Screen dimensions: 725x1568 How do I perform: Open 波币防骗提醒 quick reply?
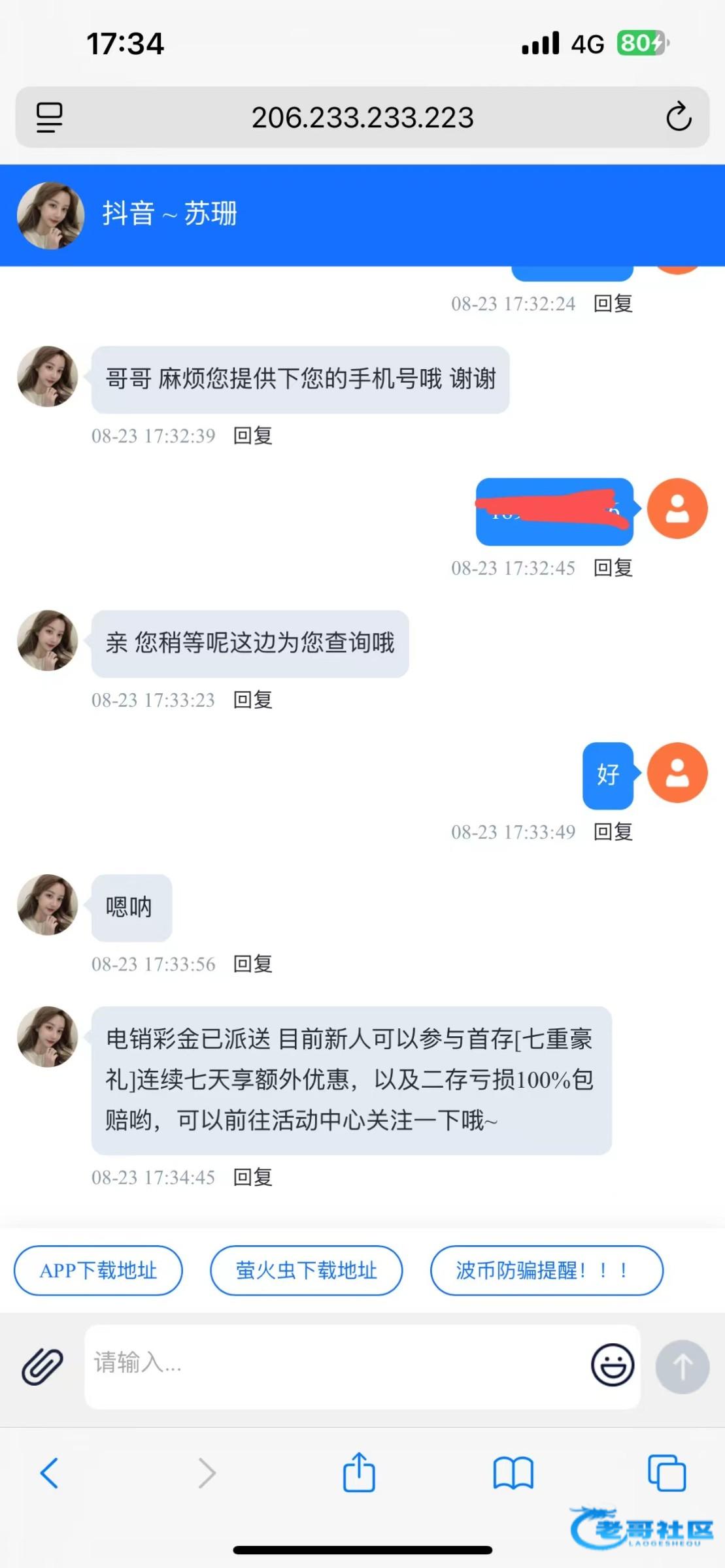[x=546, y=1270]
